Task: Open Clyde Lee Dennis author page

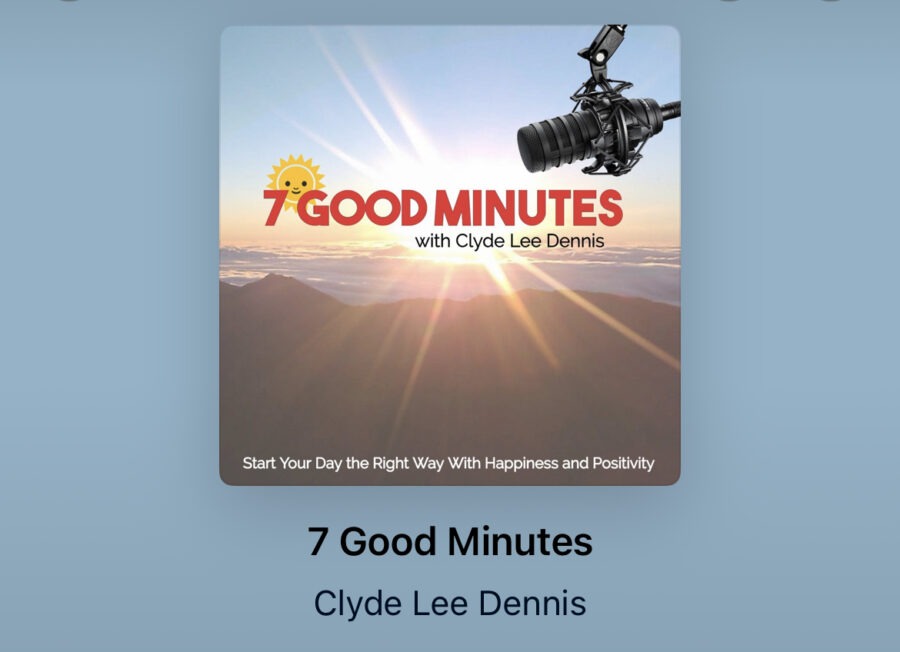Action: coord(450,603)
